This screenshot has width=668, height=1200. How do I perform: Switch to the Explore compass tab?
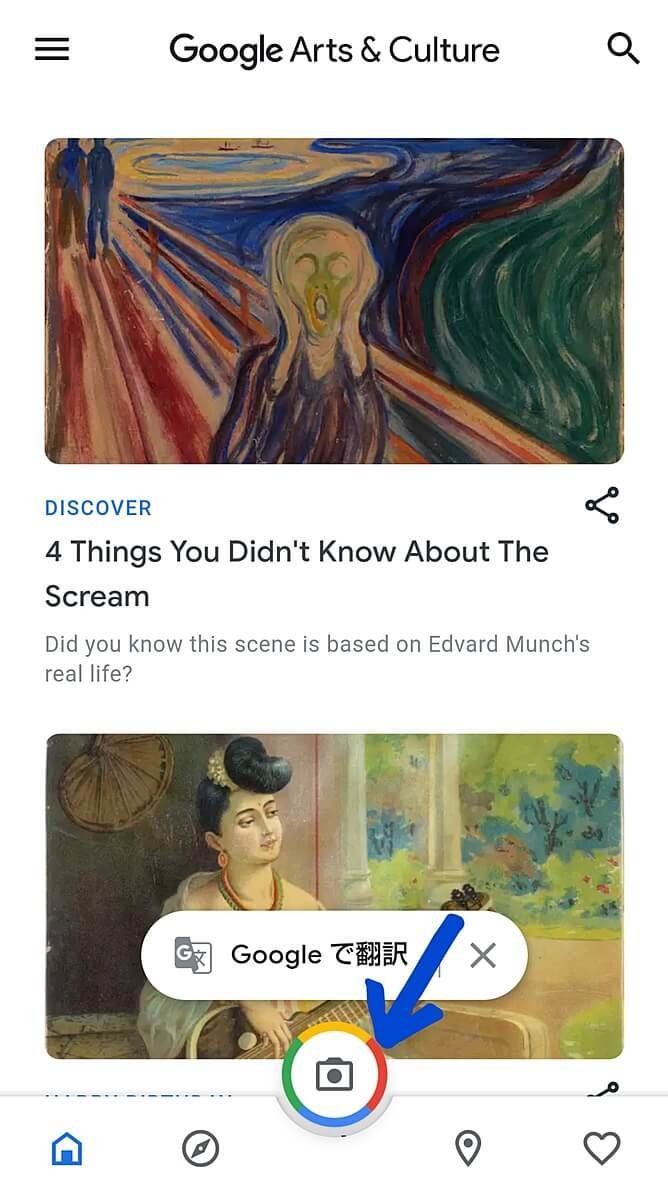[x=201, y=1149]
